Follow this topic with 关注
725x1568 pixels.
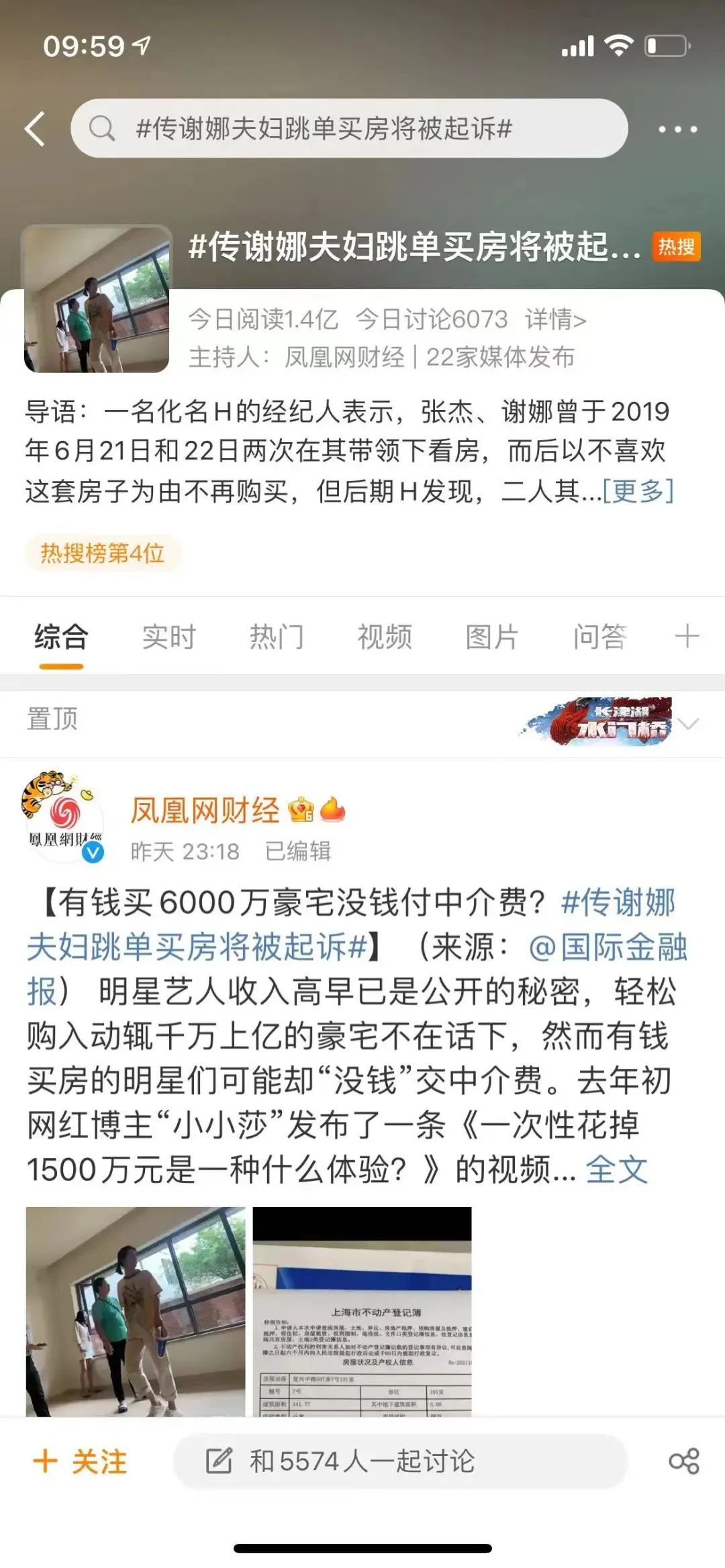tap(81, 1461)
